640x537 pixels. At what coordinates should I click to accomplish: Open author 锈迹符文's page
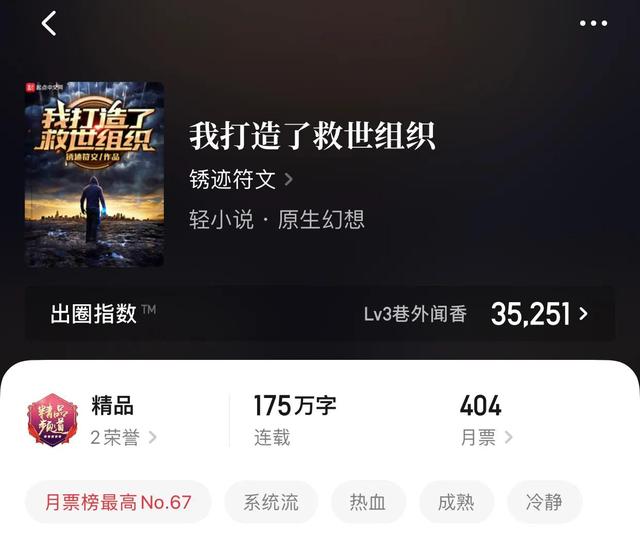tap(240, 180)
